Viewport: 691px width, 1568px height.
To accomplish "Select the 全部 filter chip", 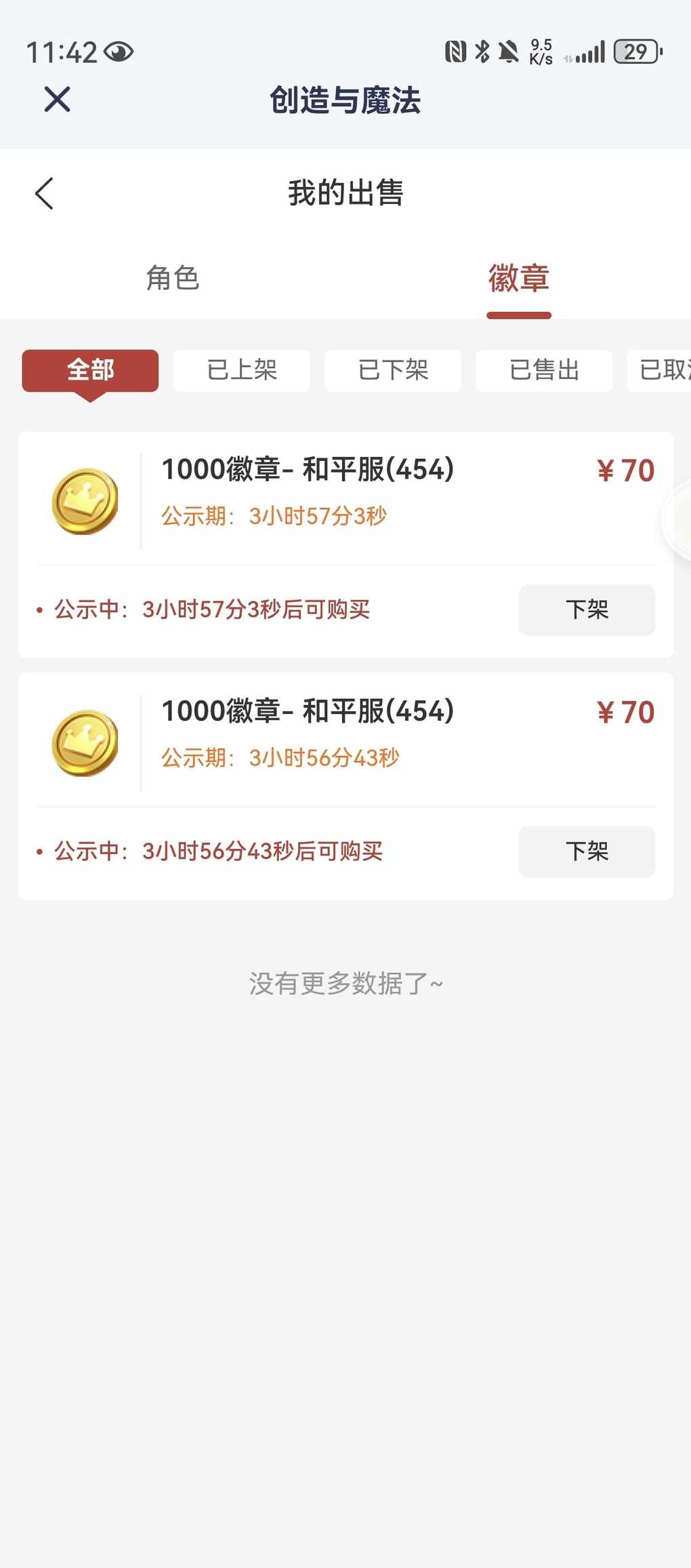I will (x=90, y=371).
